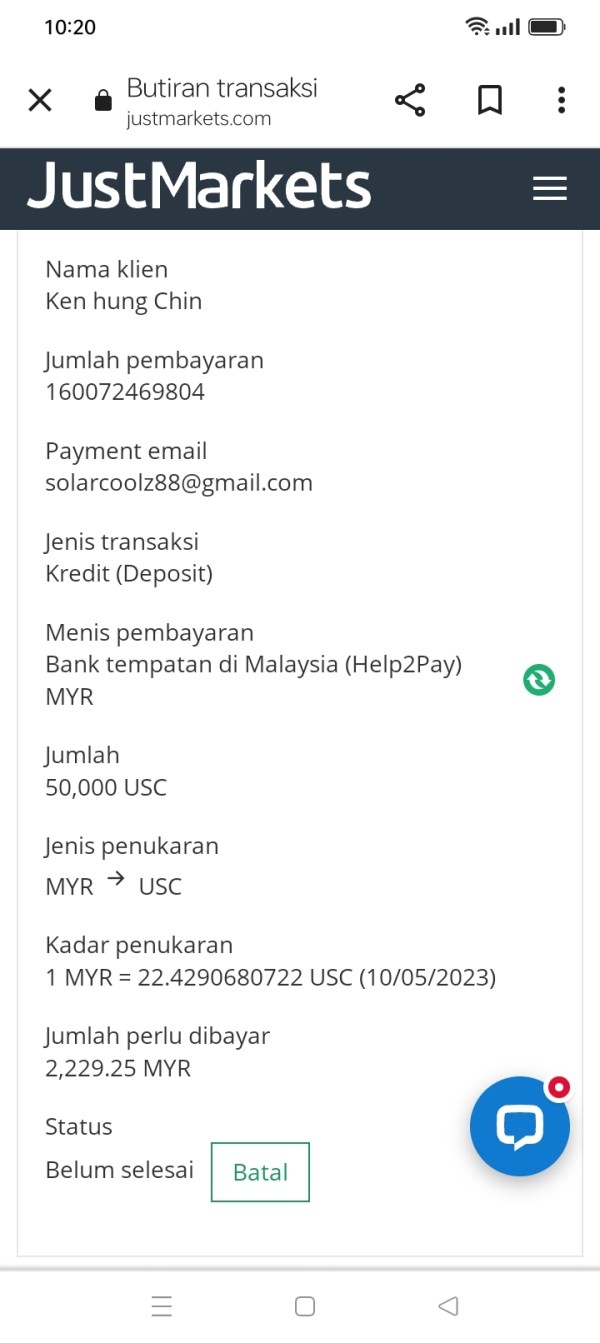The image size is (600, 1343).
Task: Go to home using the system home button
Action: tap(305, 1306)
